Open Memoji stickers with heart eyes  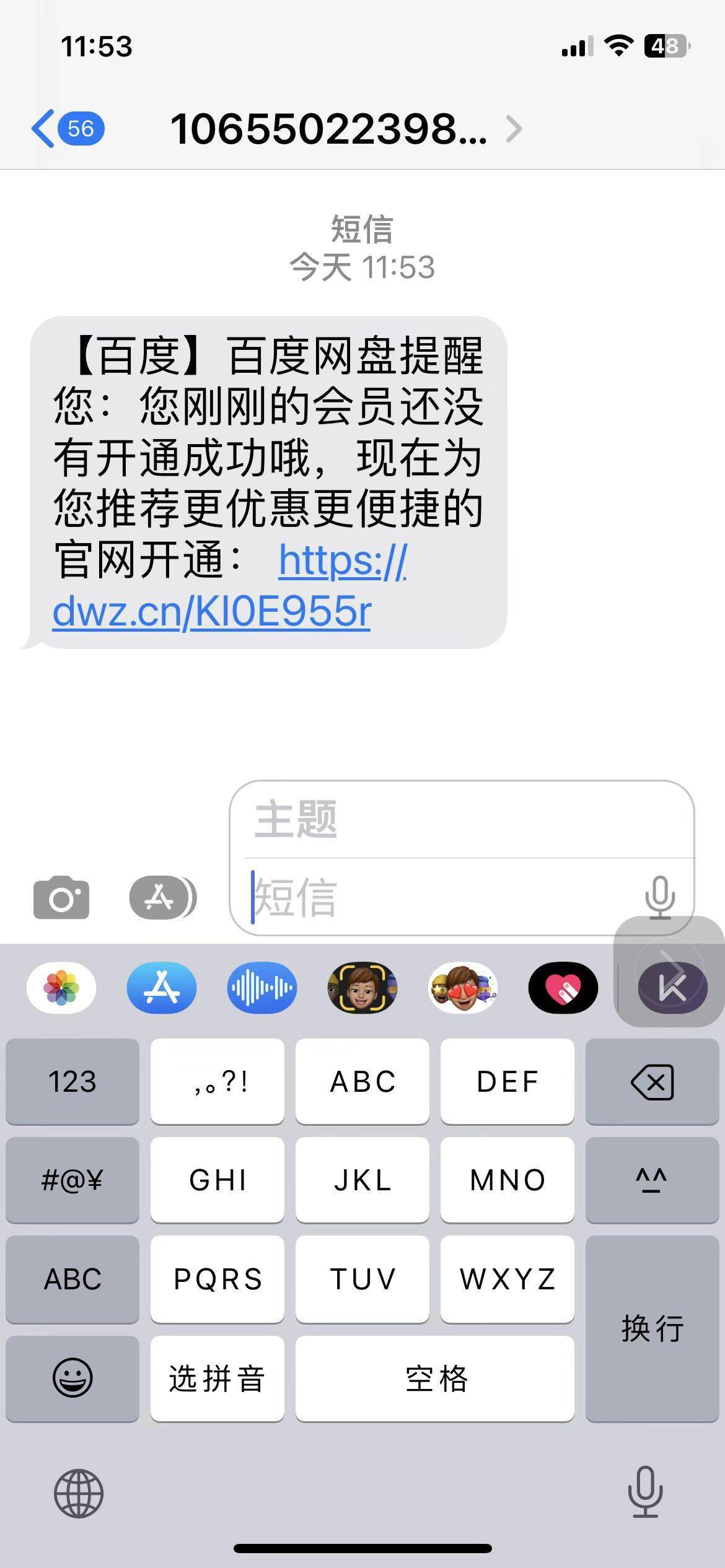pos(463,987)
